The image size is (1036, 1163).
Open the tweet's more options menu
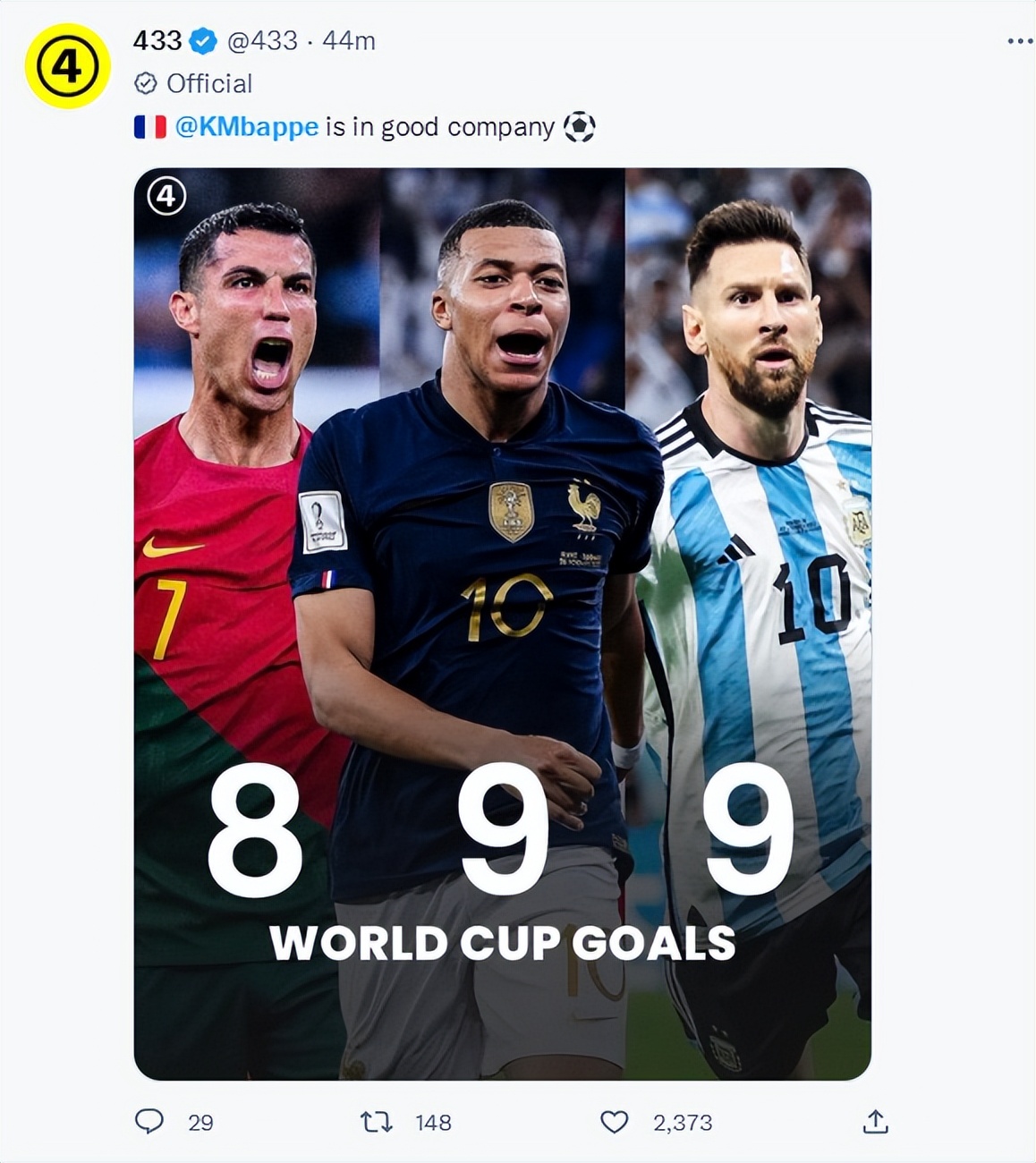(x=1019, y=41)
